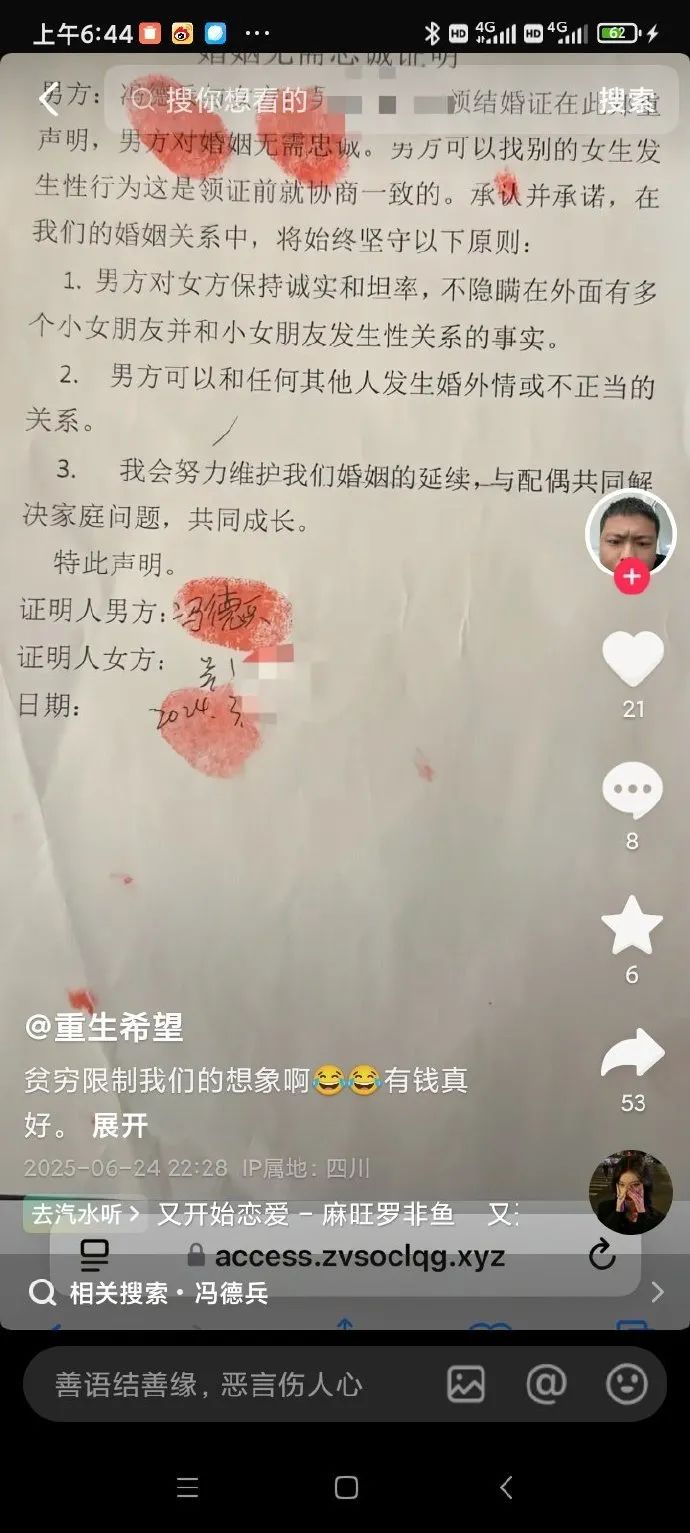Tap the comment field 善语结善缘

click(210, 1385)
